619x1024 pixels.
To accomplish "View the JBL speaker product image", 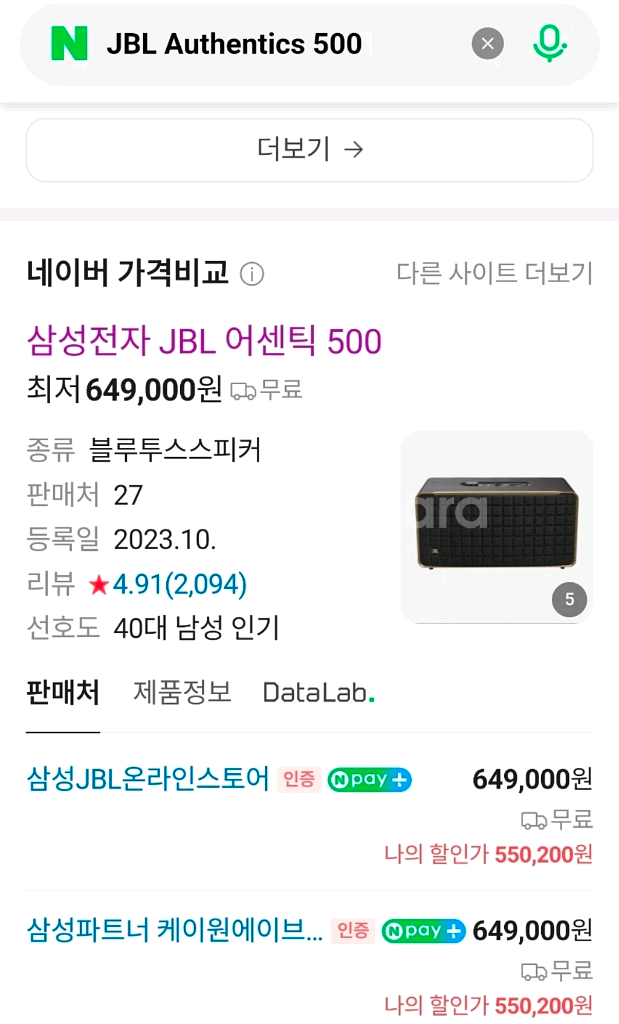I will (x=496, y=525).
